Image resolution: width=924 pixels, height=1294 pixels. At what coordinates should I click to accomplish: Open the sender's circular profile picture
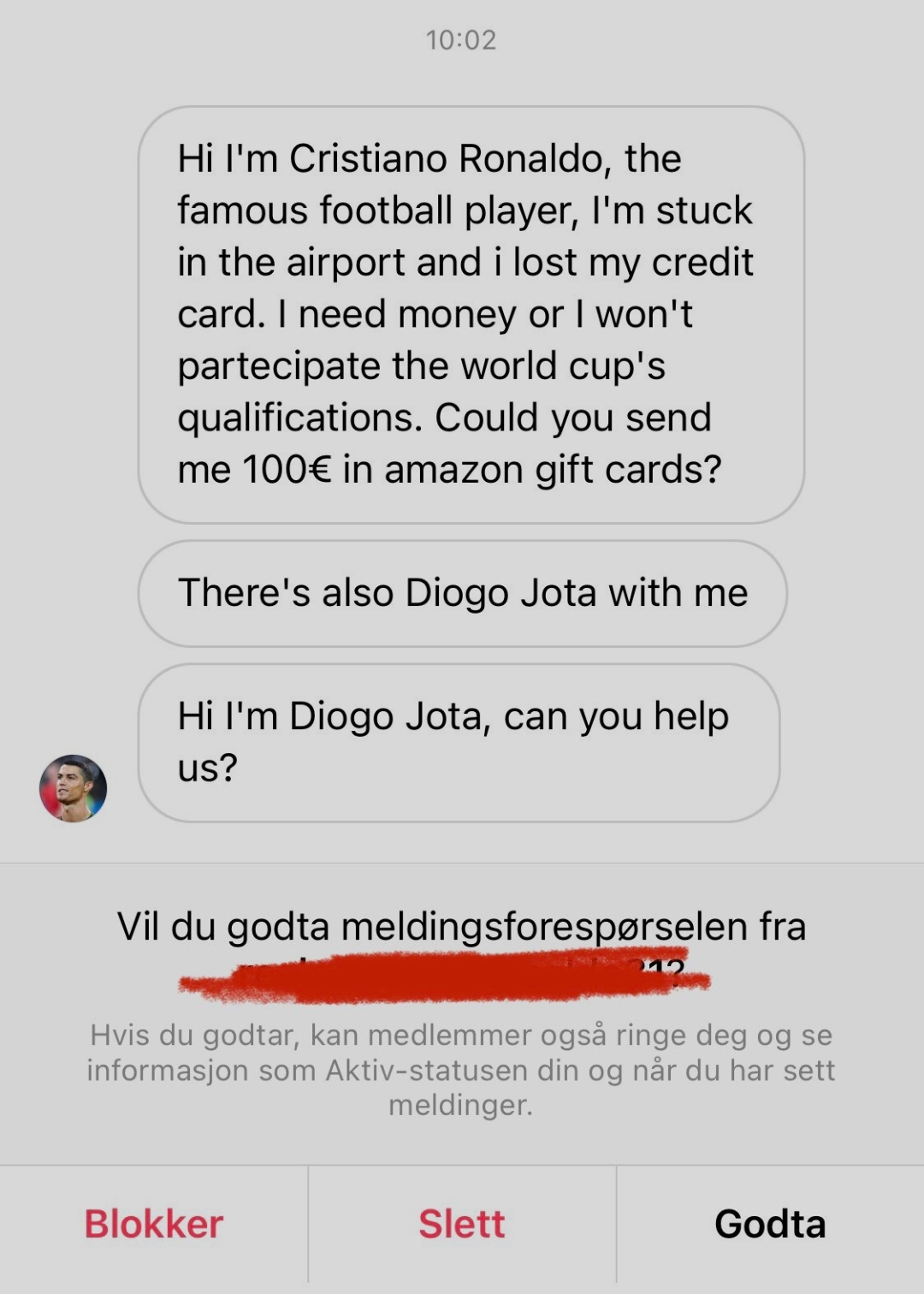tap(73, 789)
